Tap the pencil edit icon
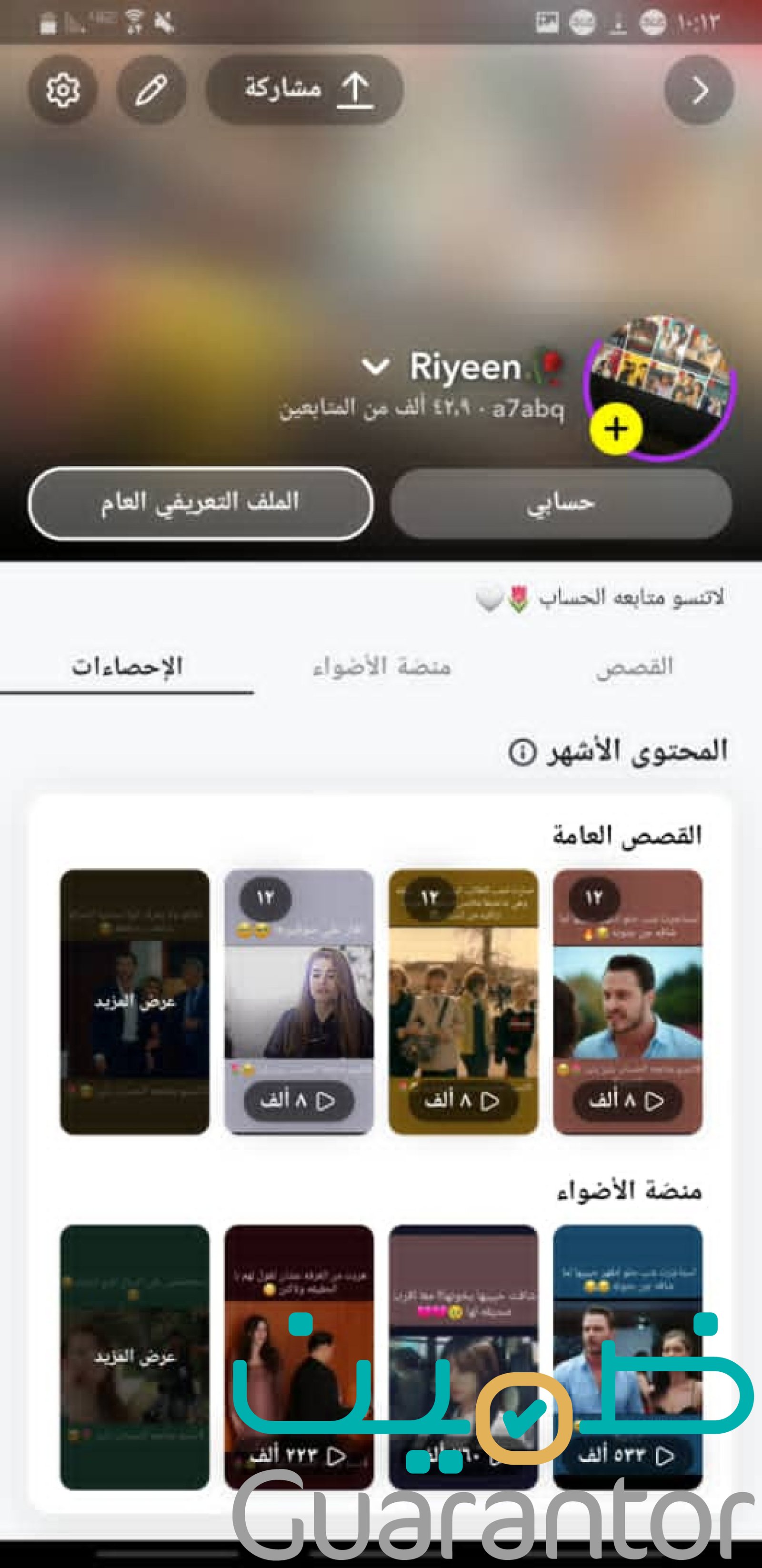 (x=151, y=90)
